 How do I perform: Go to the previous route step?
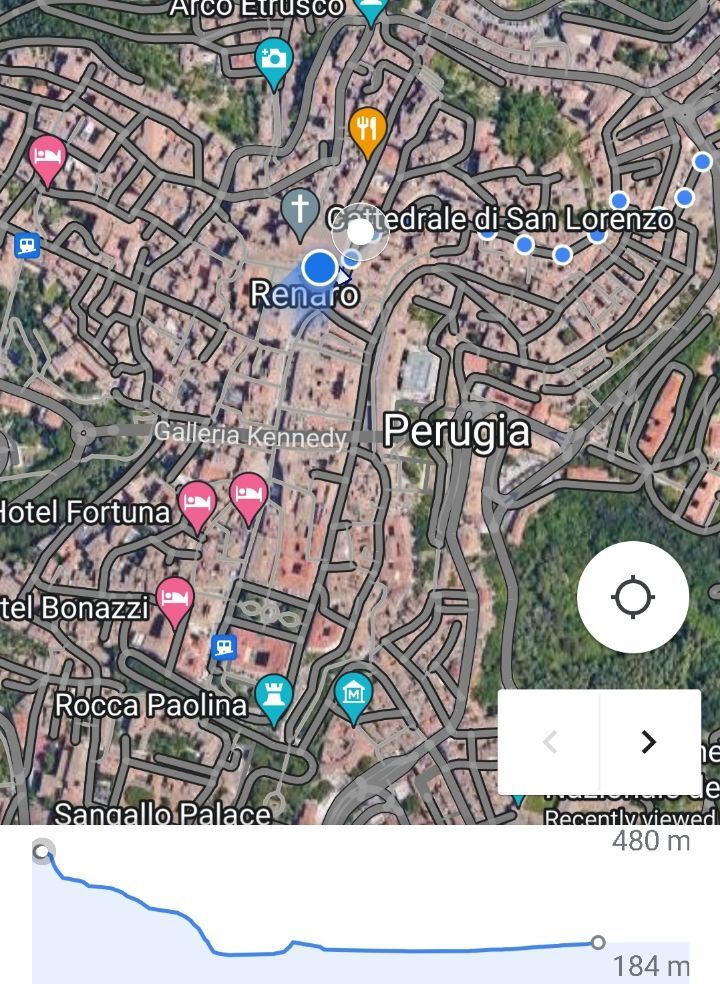(x=549, y=741)
